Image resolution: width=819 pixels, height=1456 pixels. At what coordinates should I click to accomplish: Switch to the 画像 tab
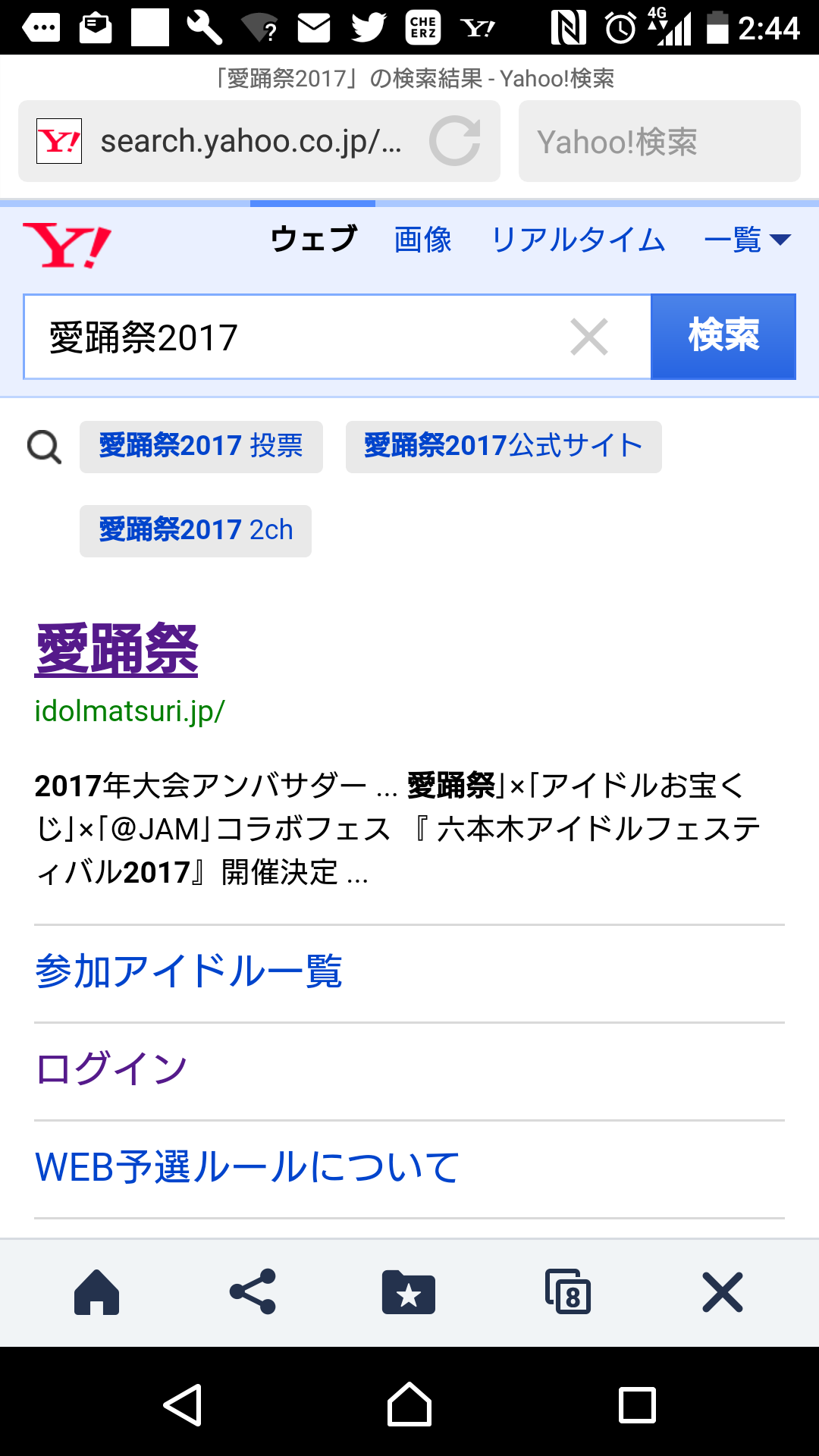(x=423, y=240)
